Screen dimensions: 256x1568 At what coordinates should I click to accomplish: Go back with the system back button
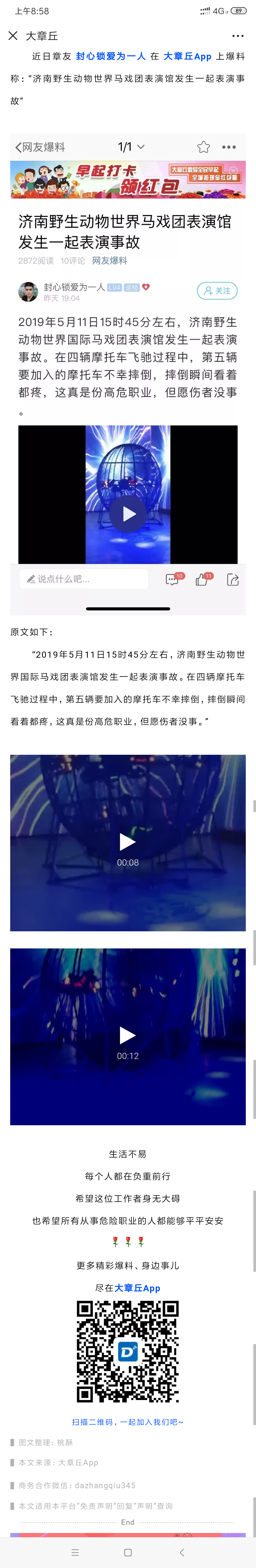[182, 1552]
